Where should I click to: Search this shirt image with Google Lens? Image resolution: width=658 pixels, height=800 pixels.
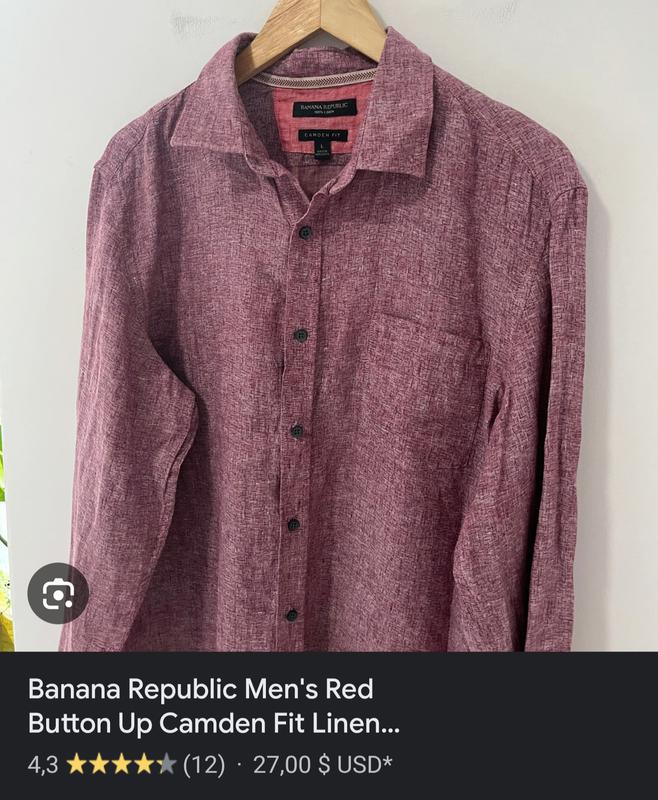point(57,594)
